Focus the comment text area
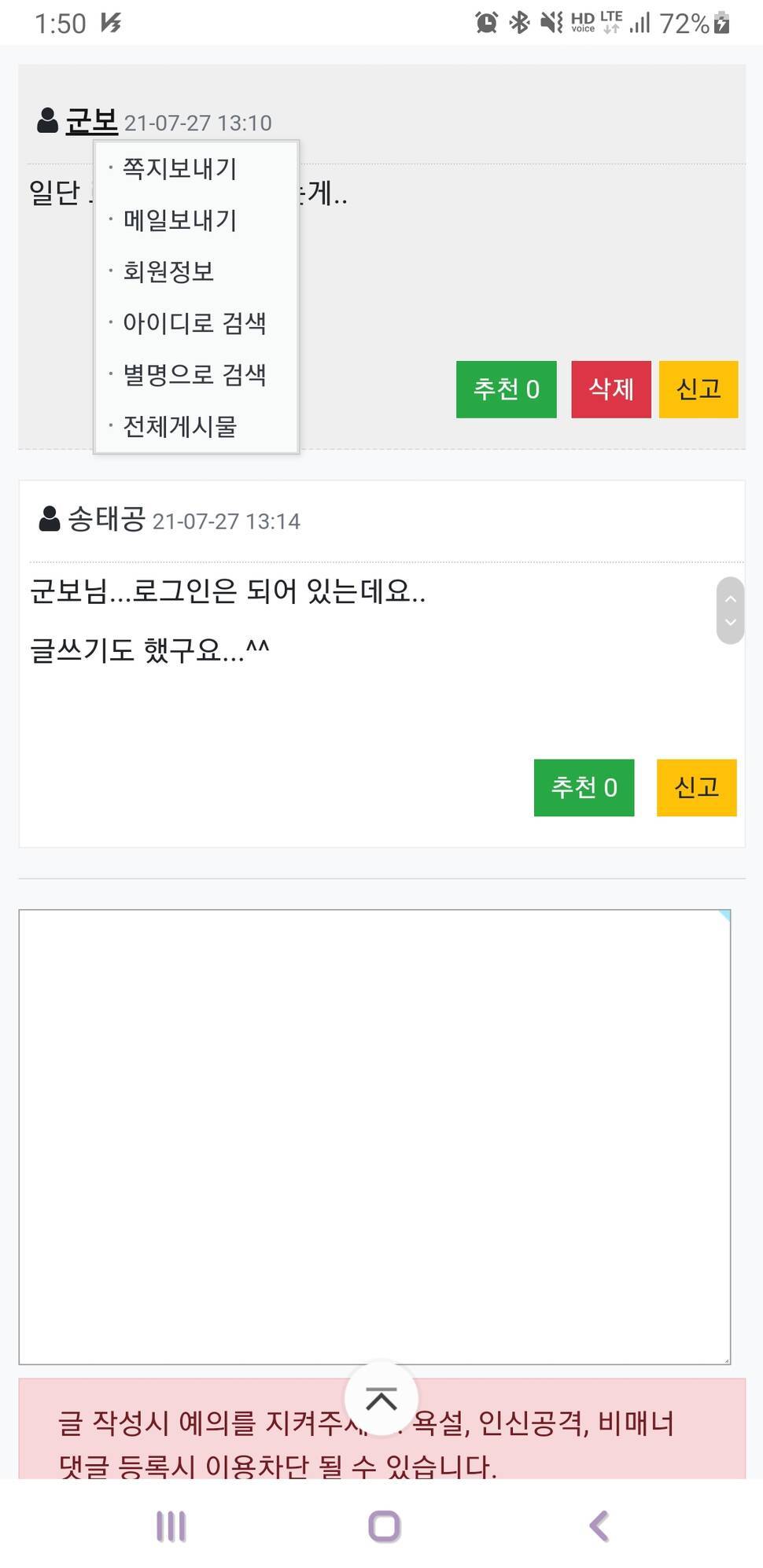Screen dimensions: 763x1568 (374, 1136)
